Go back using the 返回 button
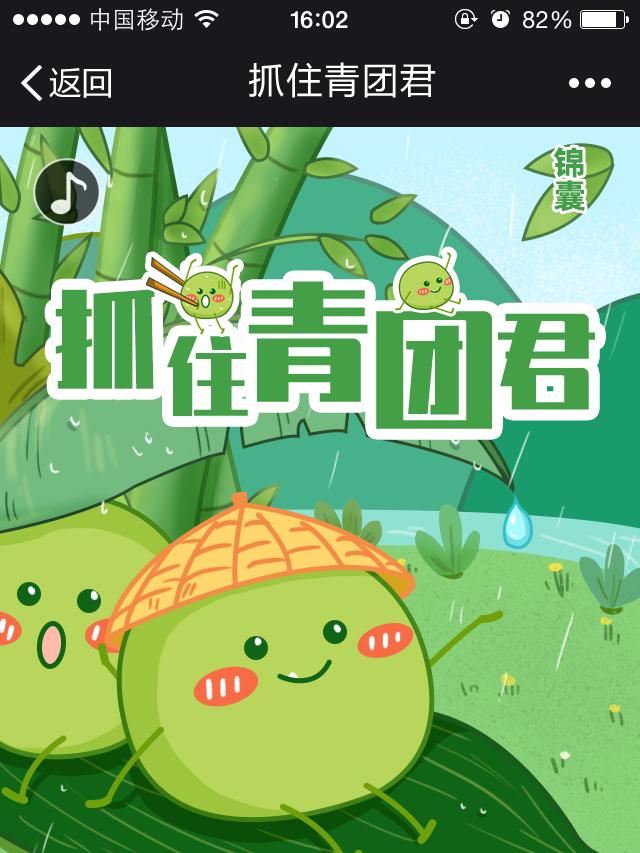Image resolution: width=640 pixels, height=853 pixels. point(67,83)
